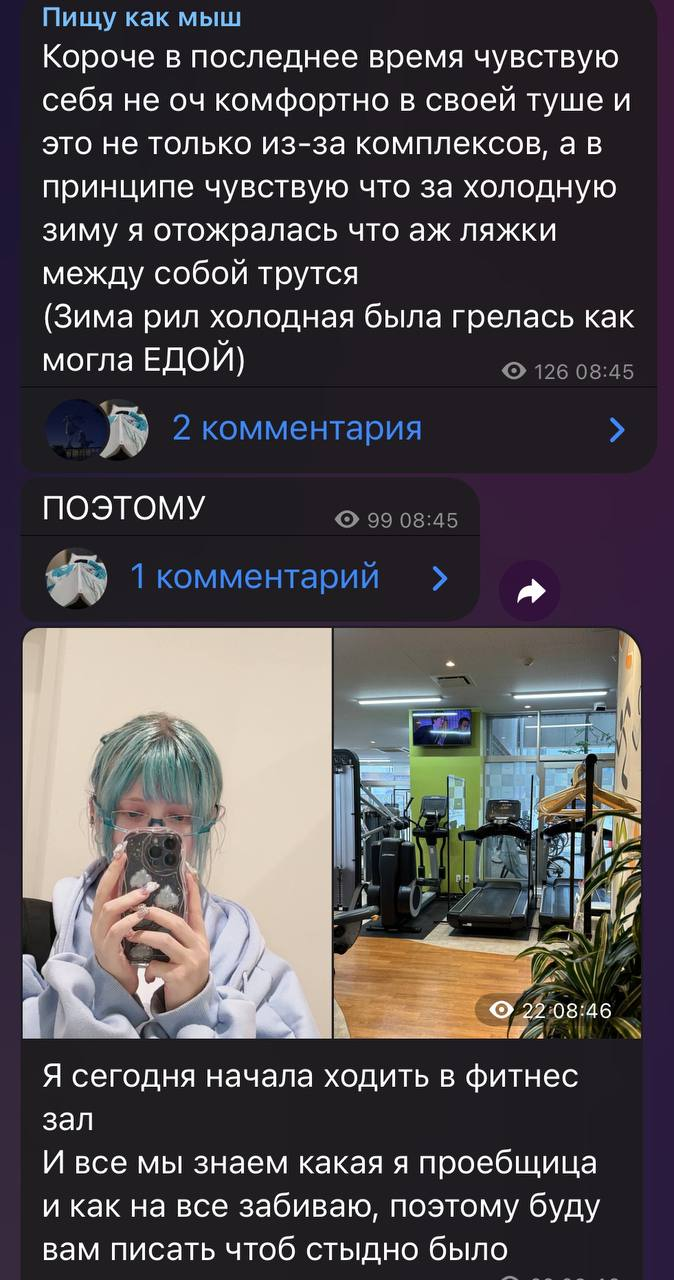Open the mirror selfie photo
Image resolution: width=674 pixels, height=1280 pixels.
pyautogui.click(x=177, y=832)
